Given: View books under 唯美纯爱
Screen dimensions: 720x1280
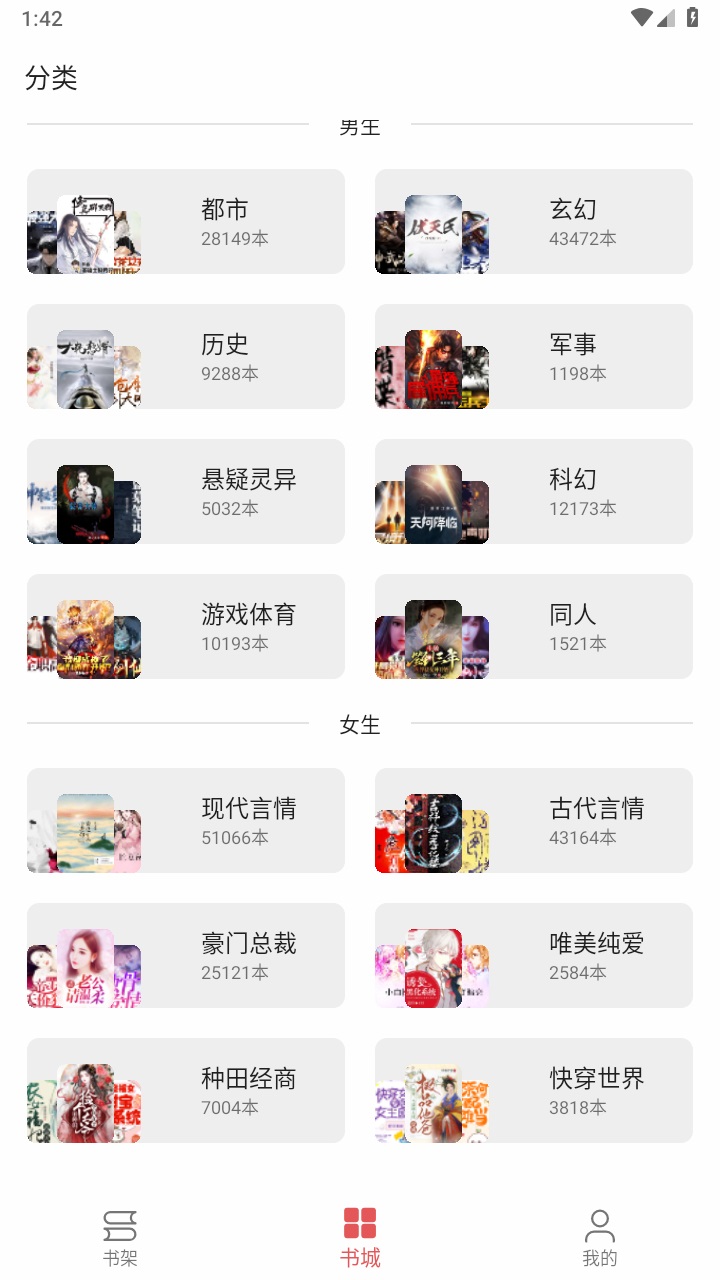Looking at the screenshot, I should [532, 955].
